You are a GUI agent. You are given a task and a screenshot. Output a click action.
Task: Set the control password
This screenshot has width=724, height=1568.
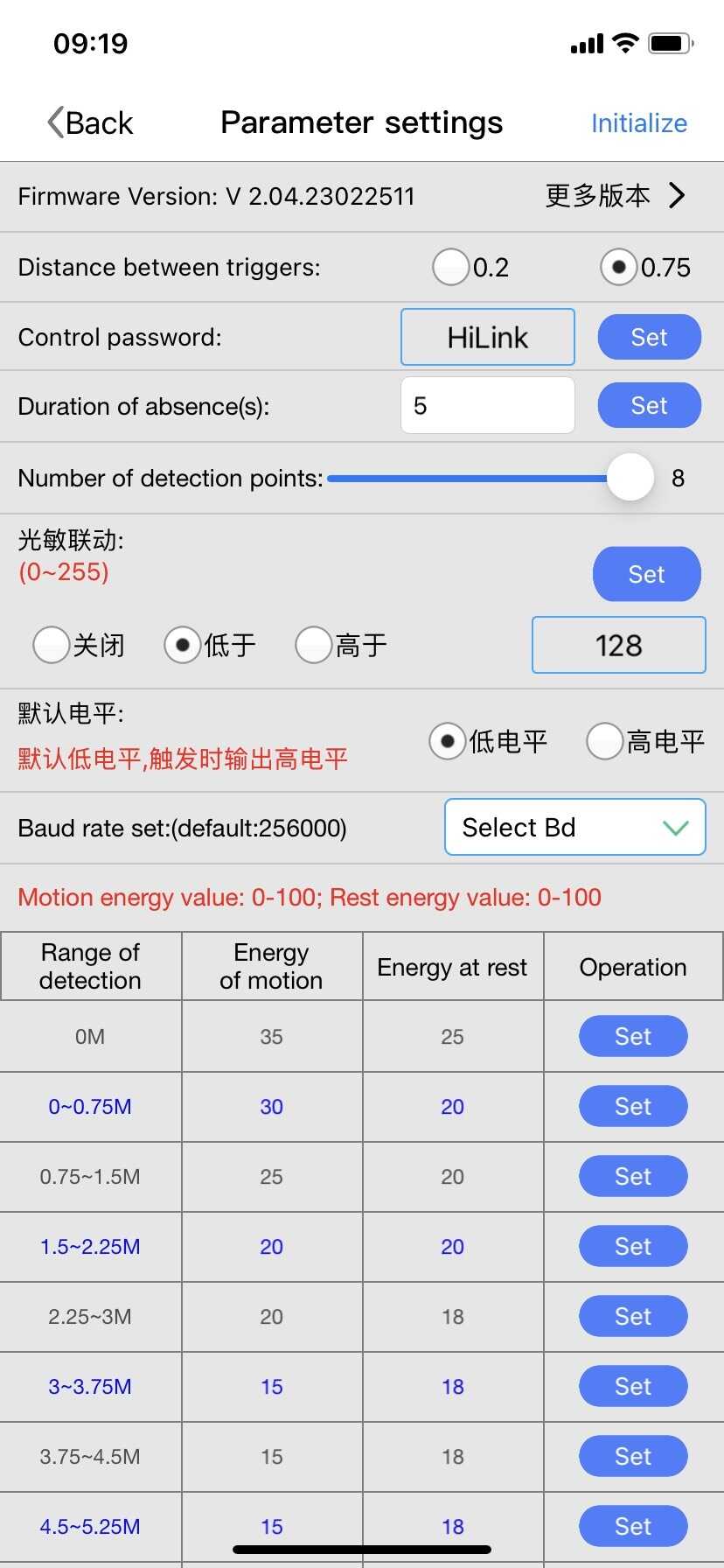click(649, 337)
